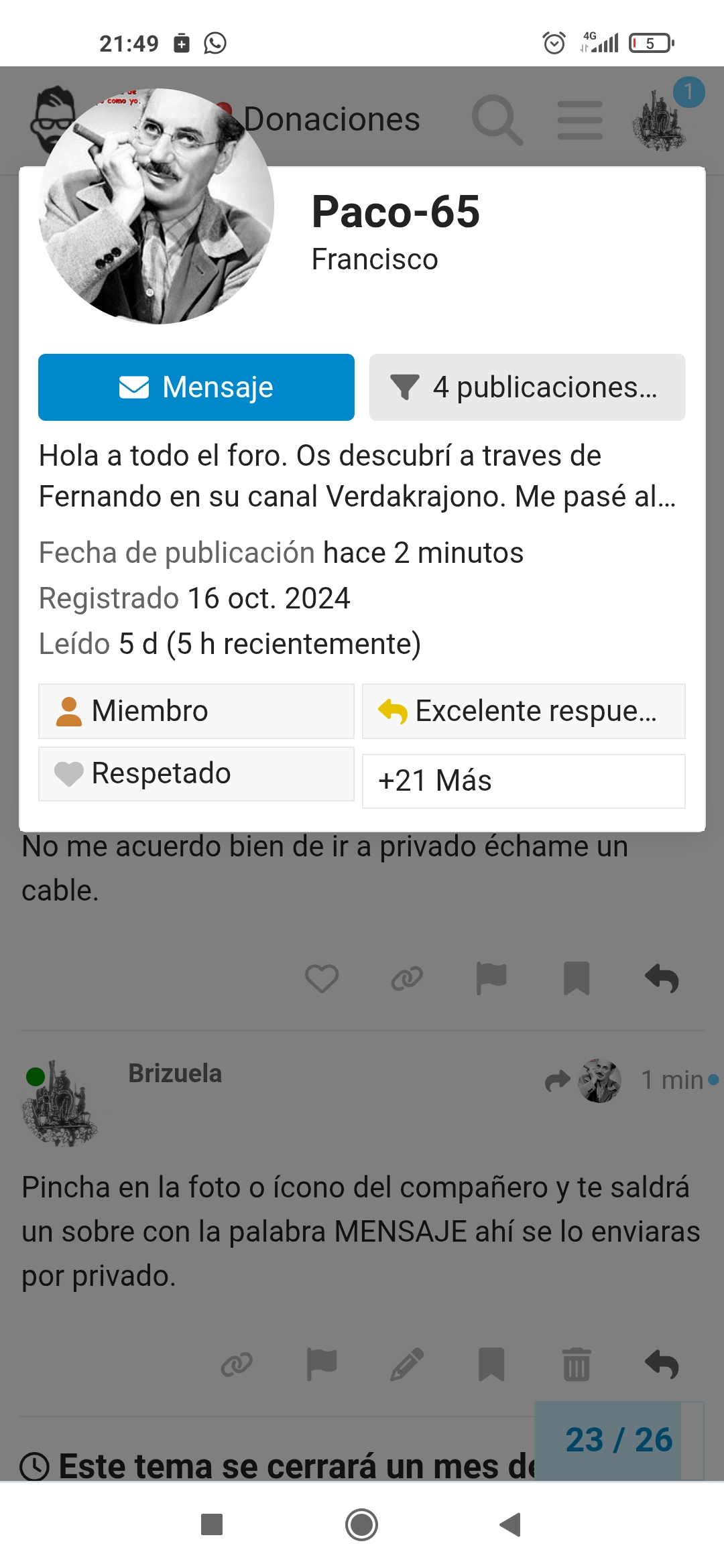This screenshot has width=724, height=1568.
Task: Show +21 Más badges
Action: pos(523,781)
